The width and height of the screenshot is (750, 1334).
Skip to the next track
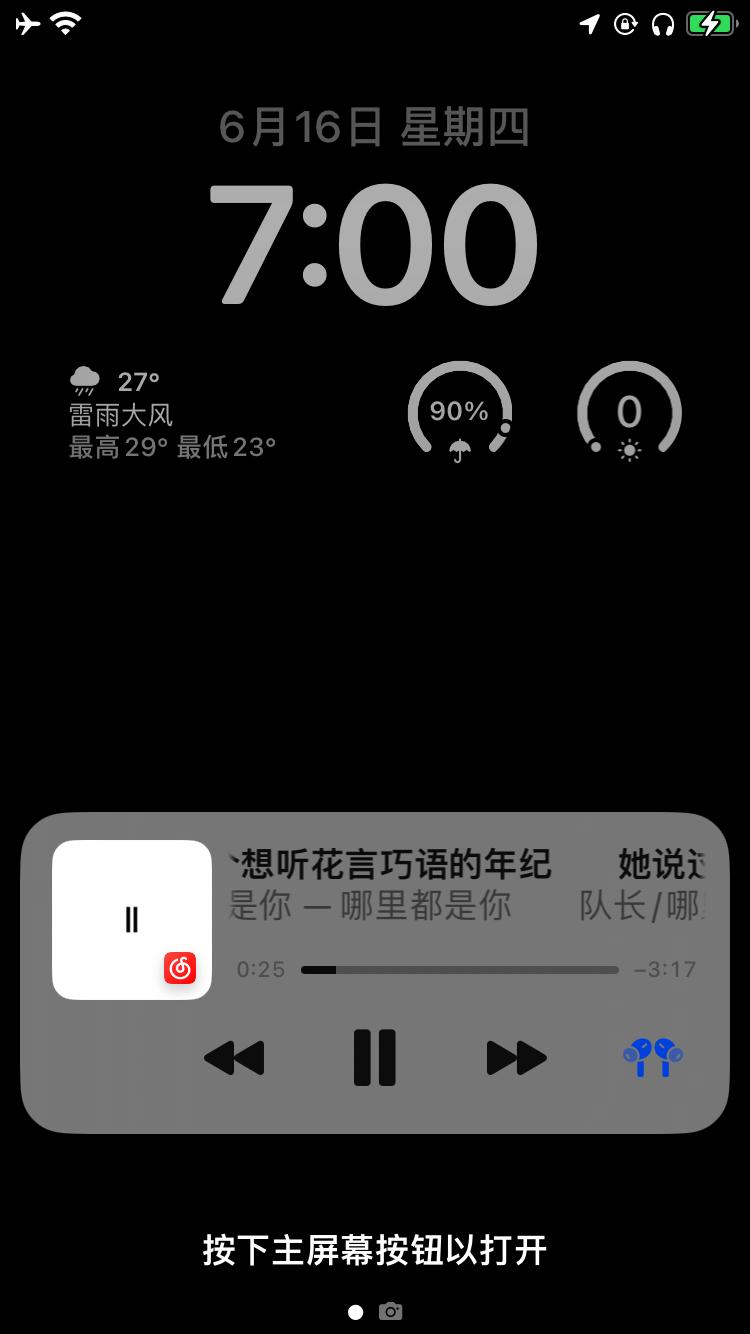pos(514,1057)
